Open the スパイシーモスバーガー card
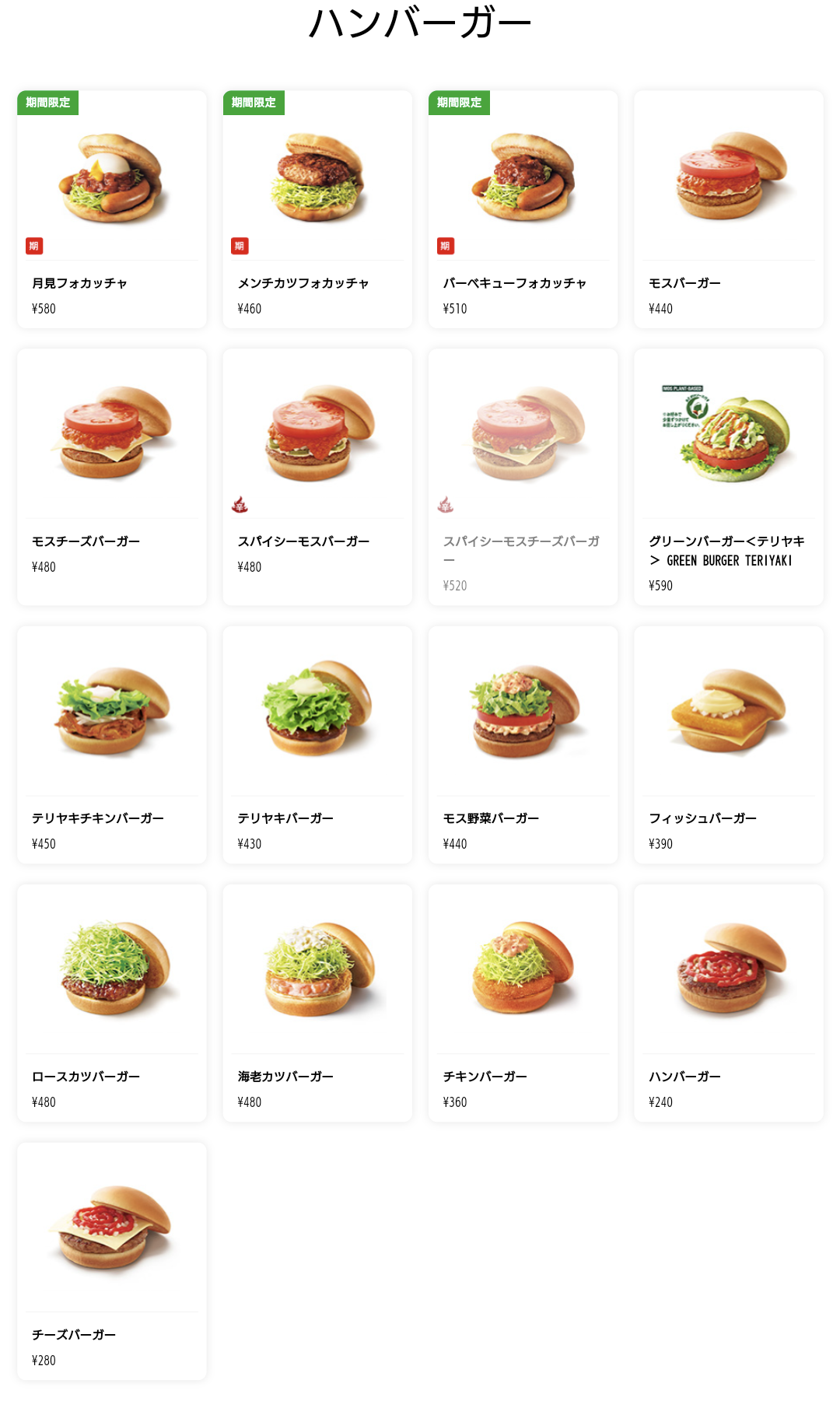 317,476
